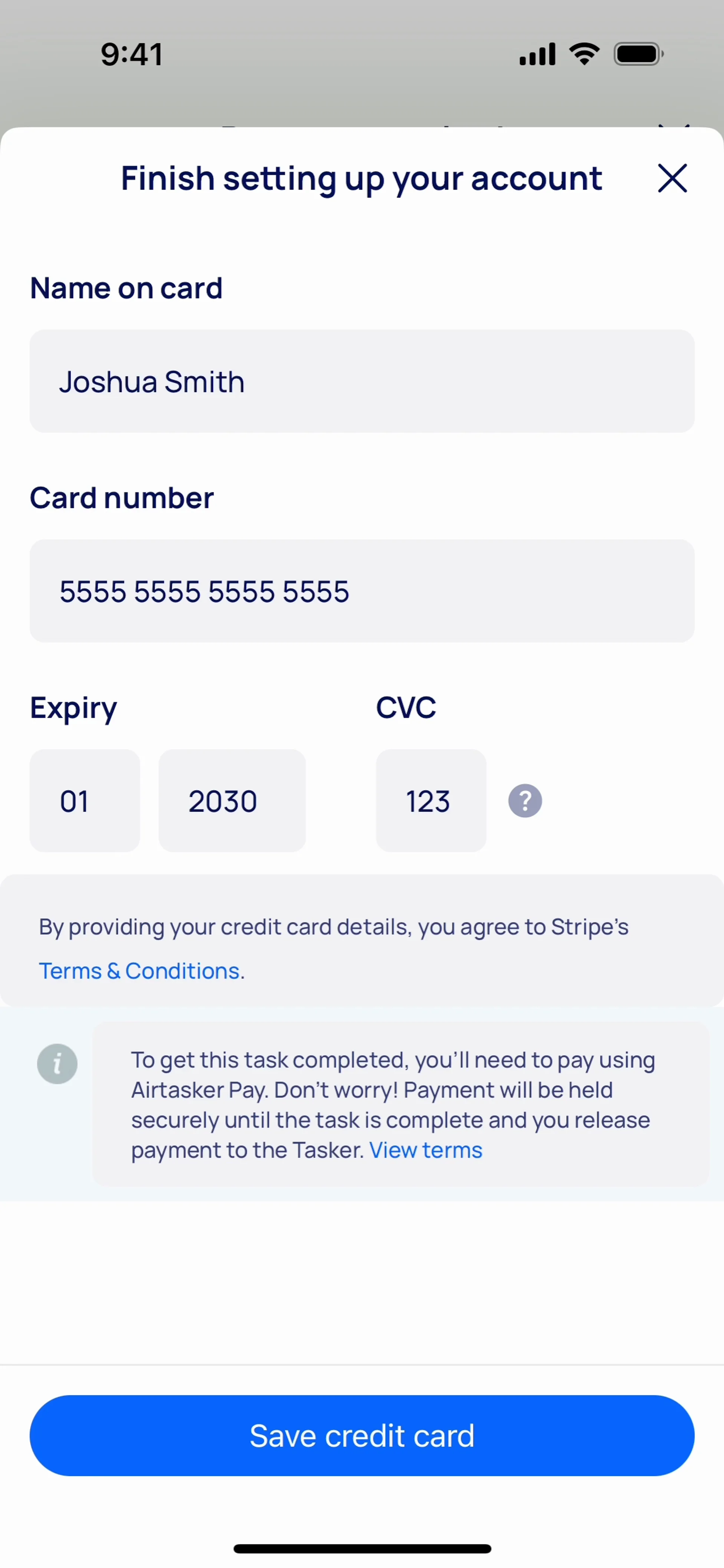
Task: Edit the Name on card field
Action: [x=362, y=382]
